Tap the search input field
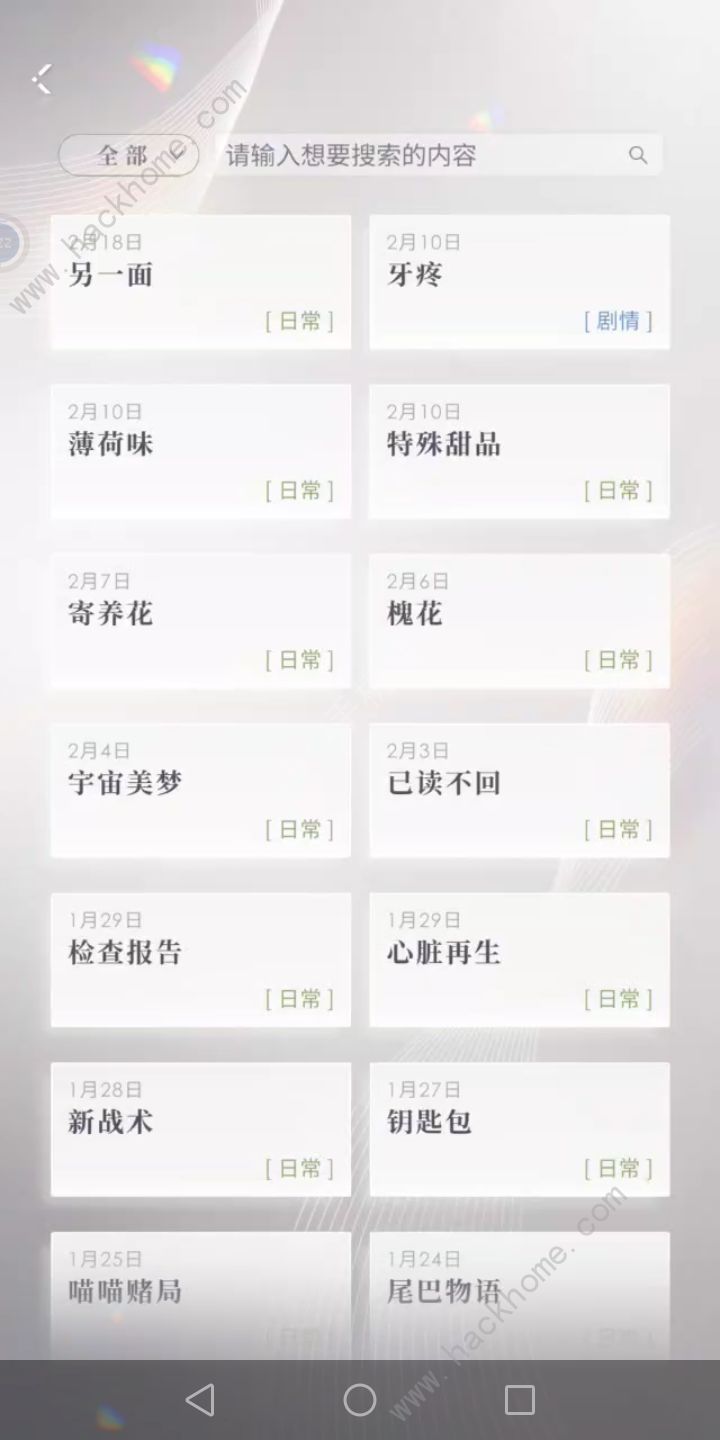720x1440 pixels. (420, 155)
